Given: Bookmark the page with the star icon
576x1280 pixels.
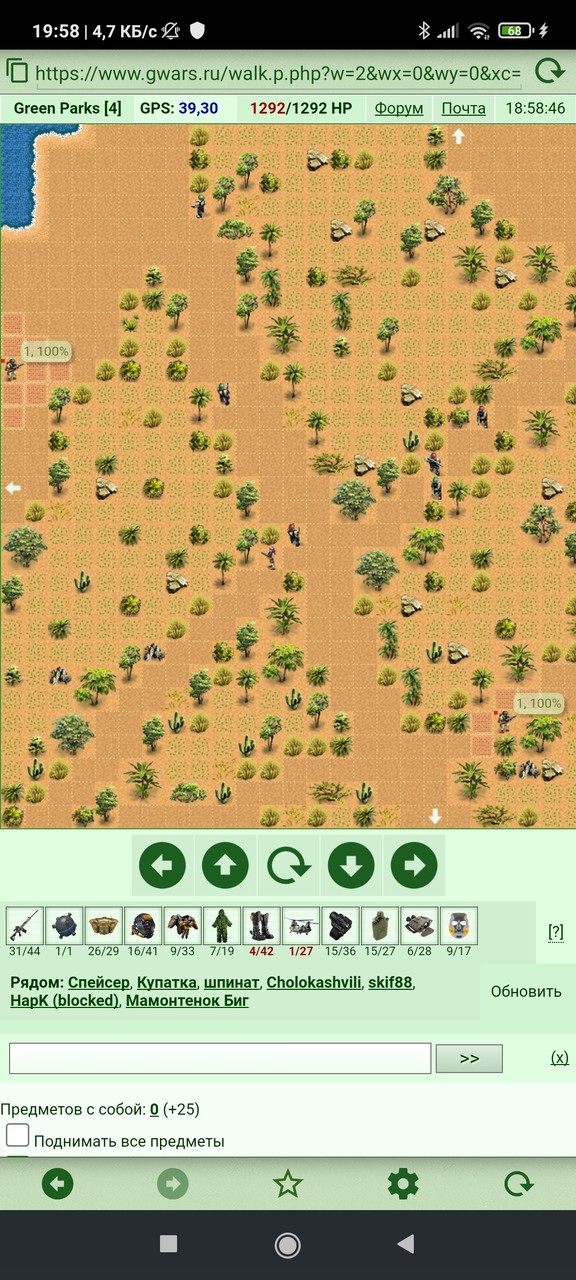Looking at the screenshot, I should coord(288,1185).
